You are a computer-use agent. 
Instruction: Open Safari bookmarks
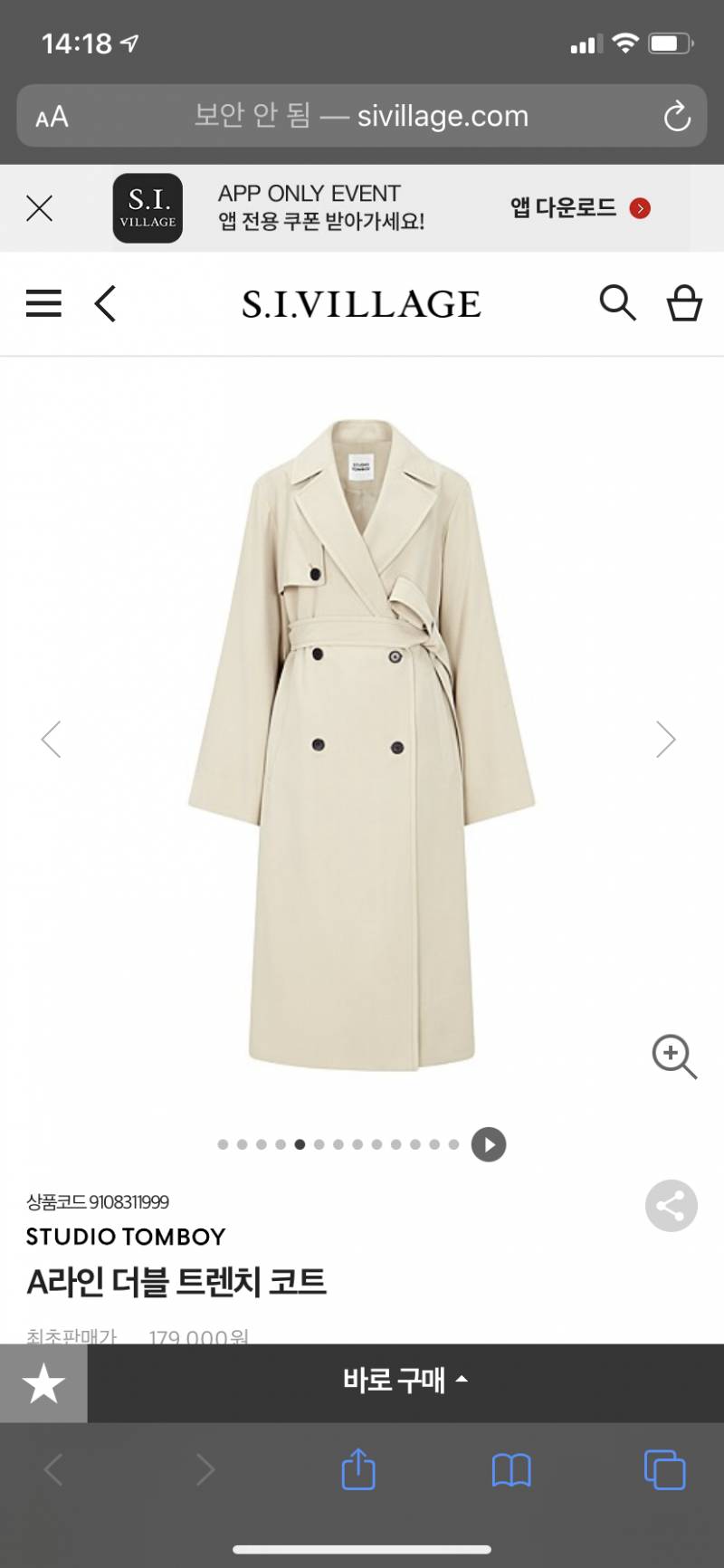[511, 1469]
